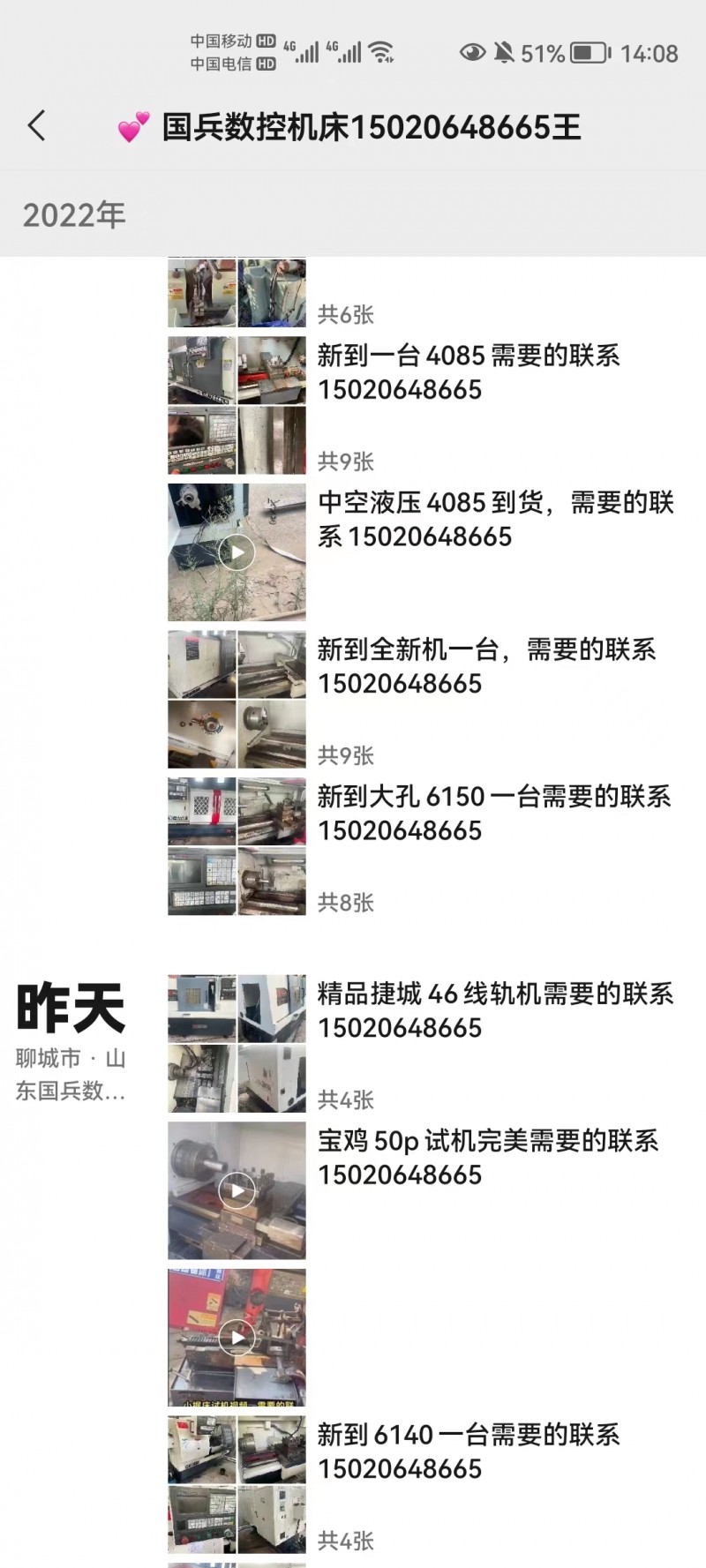The height and width of the screenshot is (1568, 706).
Task: Go back from 国兵数控机床 profile
Action: click(36, 126)
